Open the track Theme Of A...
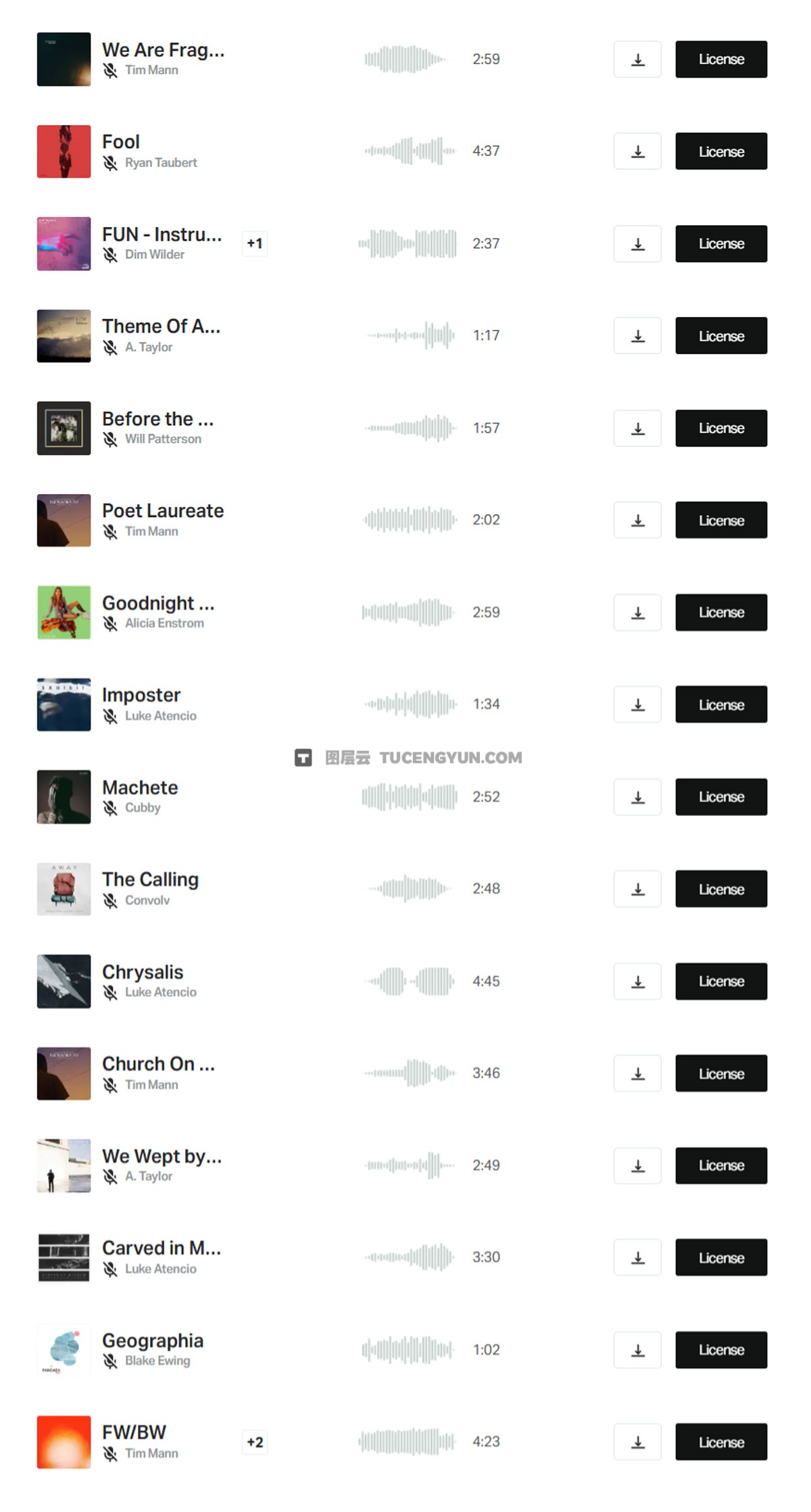 (x=161, y=326)
